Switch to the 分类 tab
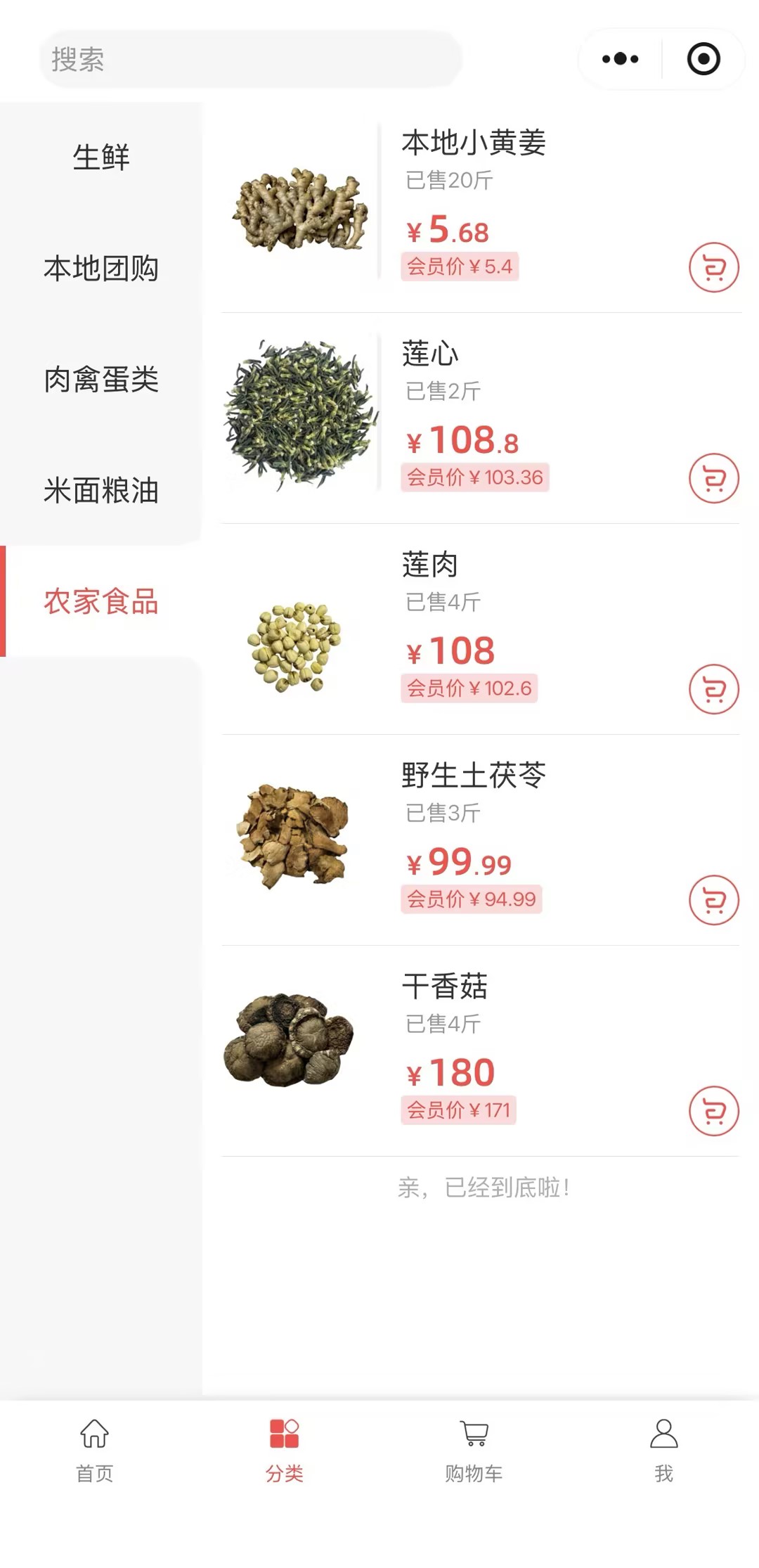This screenshot has height=1568, width=759. coord(285,1451)
